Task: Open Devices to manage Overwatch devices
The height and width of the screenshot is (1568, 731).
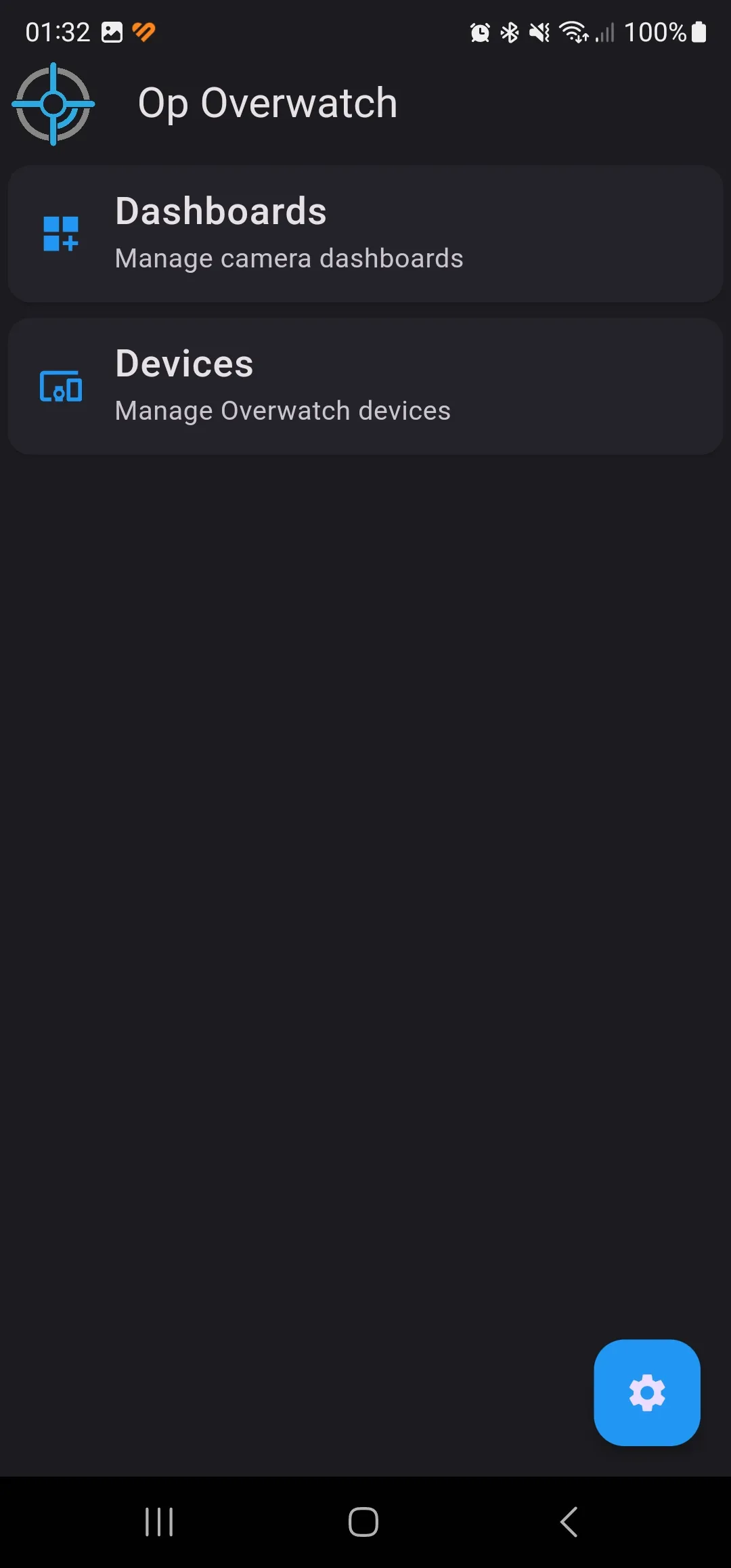Action: click(x=365, y=386)
